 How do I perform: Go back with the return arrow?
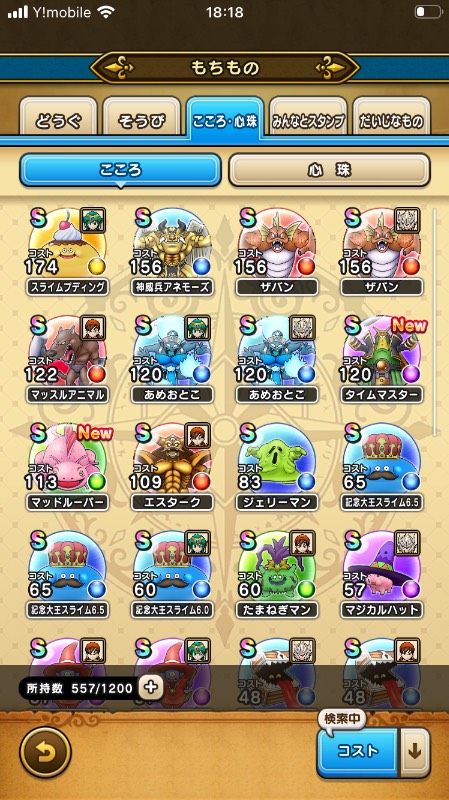click(x=45, y=752)
